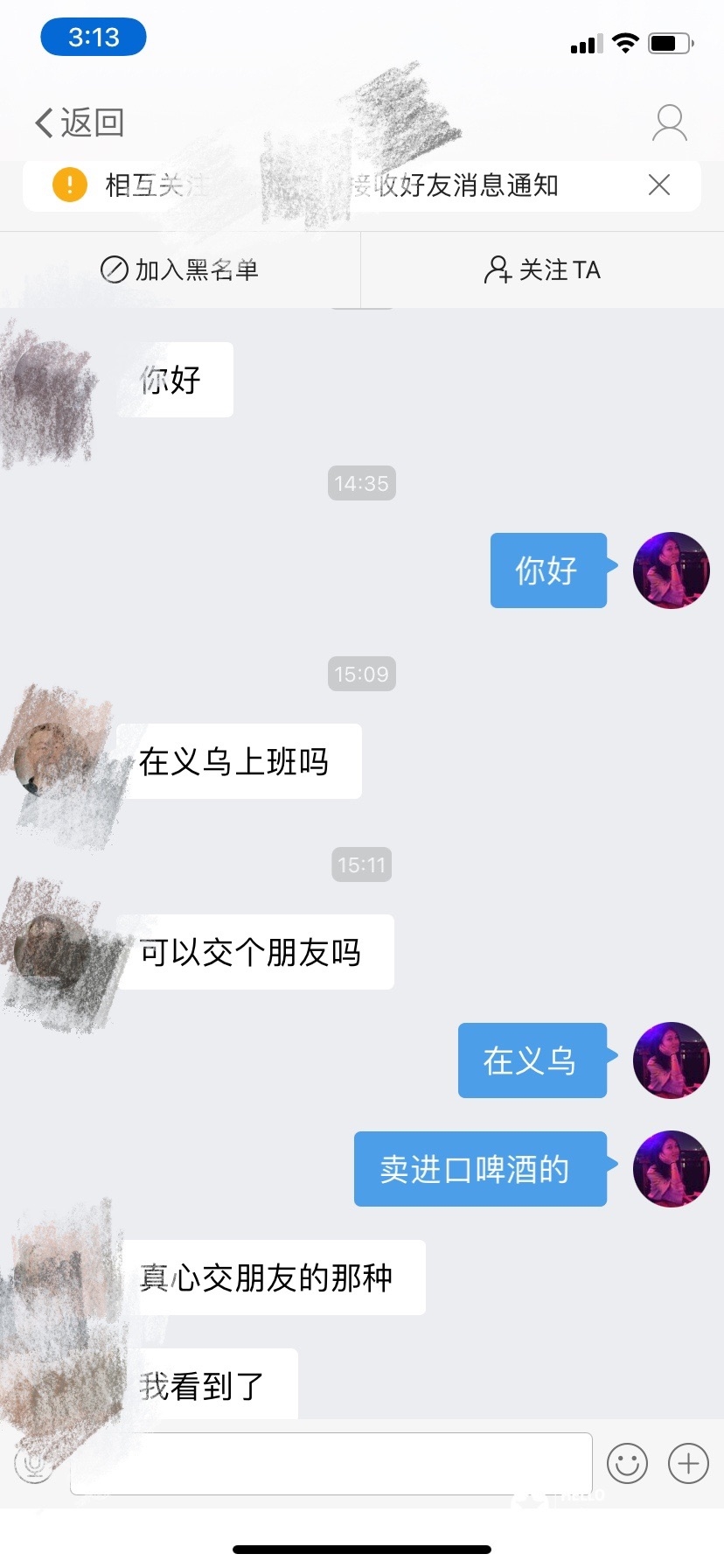View my avatar beside 卖进口啤酒的

[x=671, y=1169]
